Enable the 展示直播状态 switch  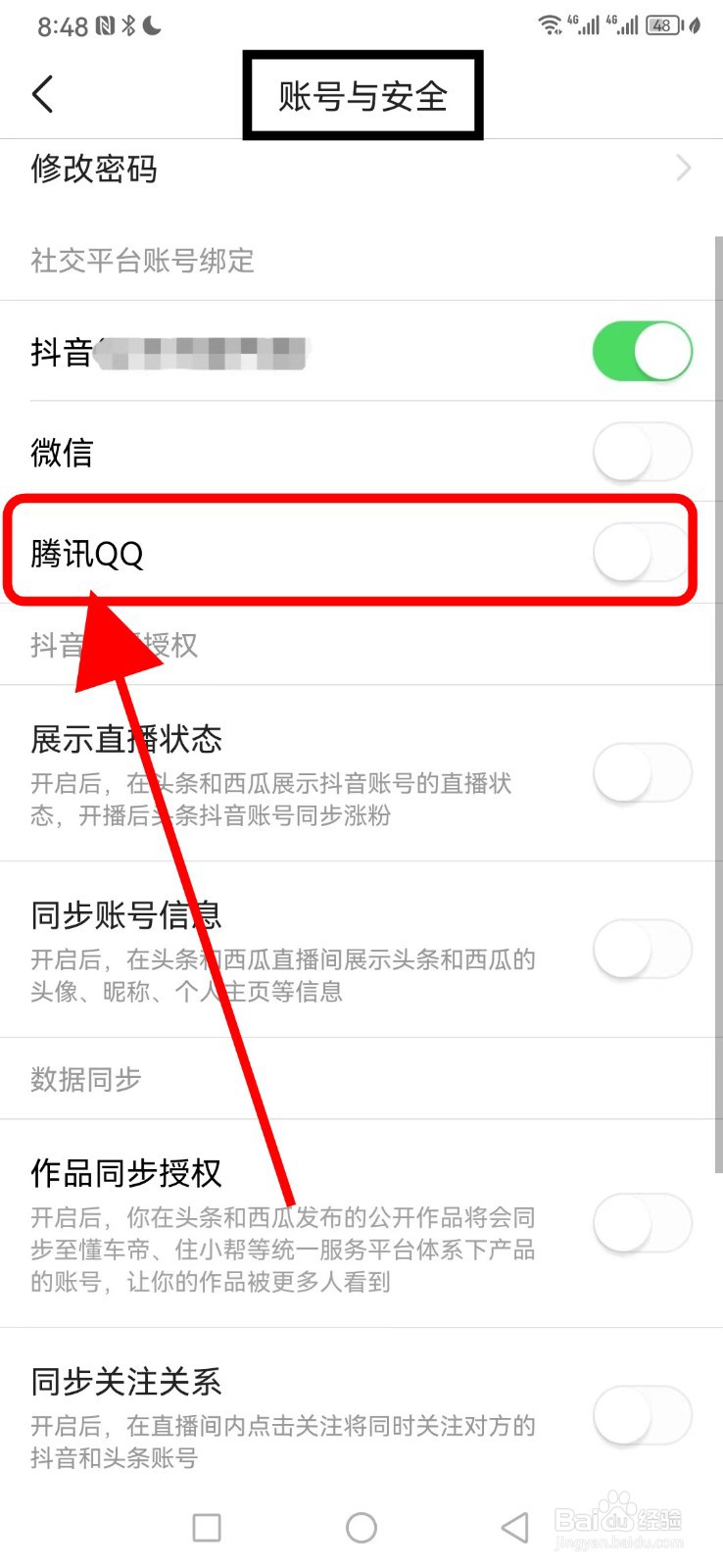642,772
